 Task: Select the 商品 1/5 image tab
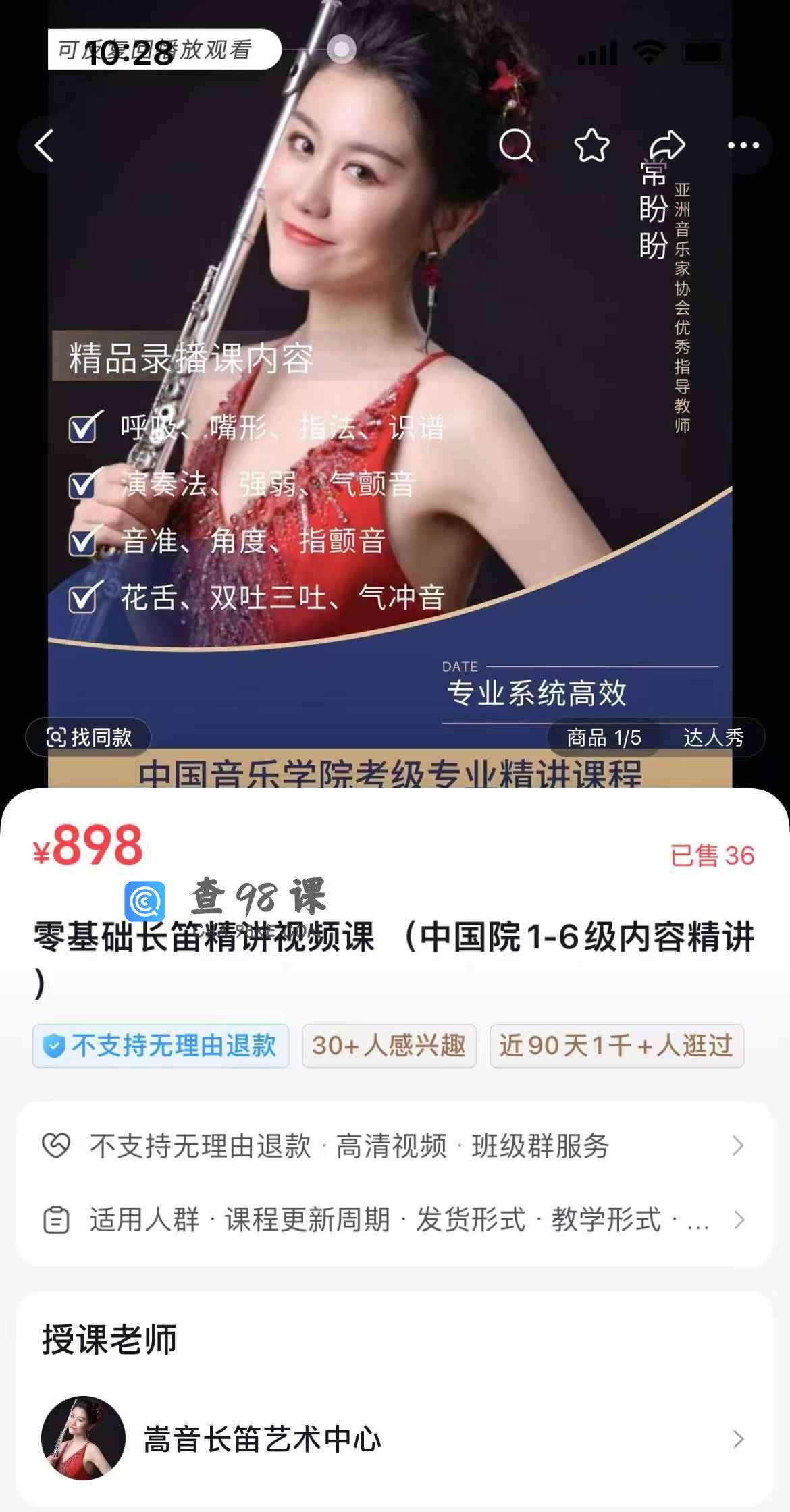[x=604, y=737]
